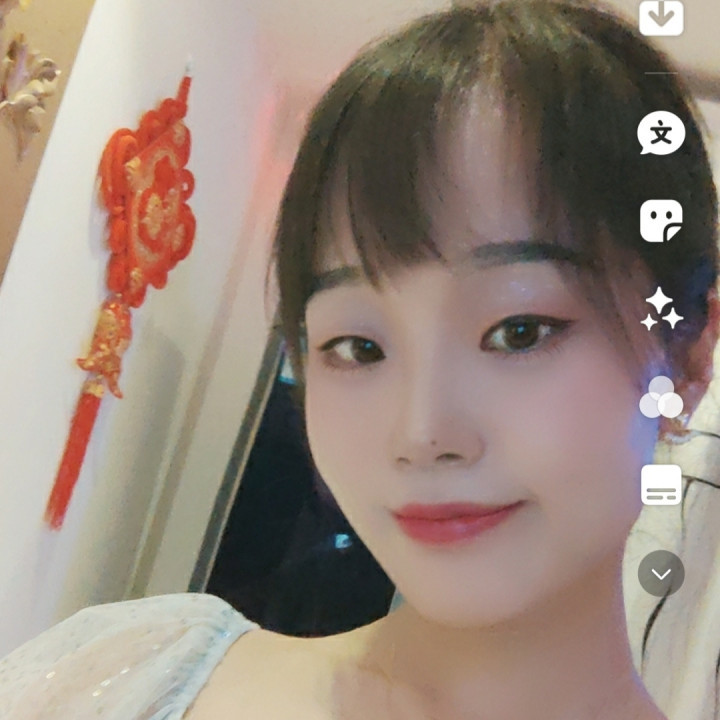Open the captions tool icon

point(661,485)
